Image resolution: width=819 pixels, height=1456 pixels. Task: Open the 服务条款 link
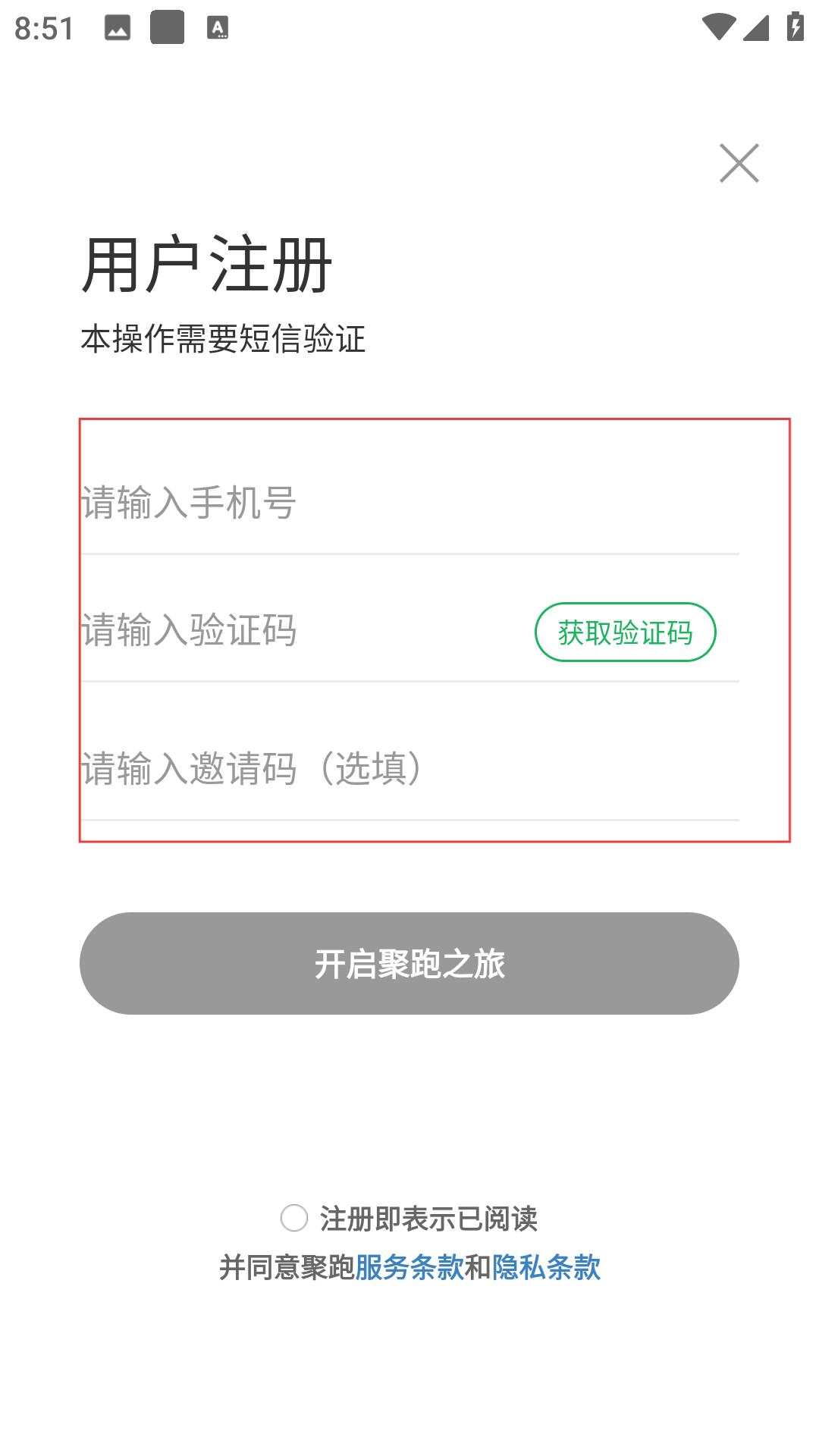409,1267
